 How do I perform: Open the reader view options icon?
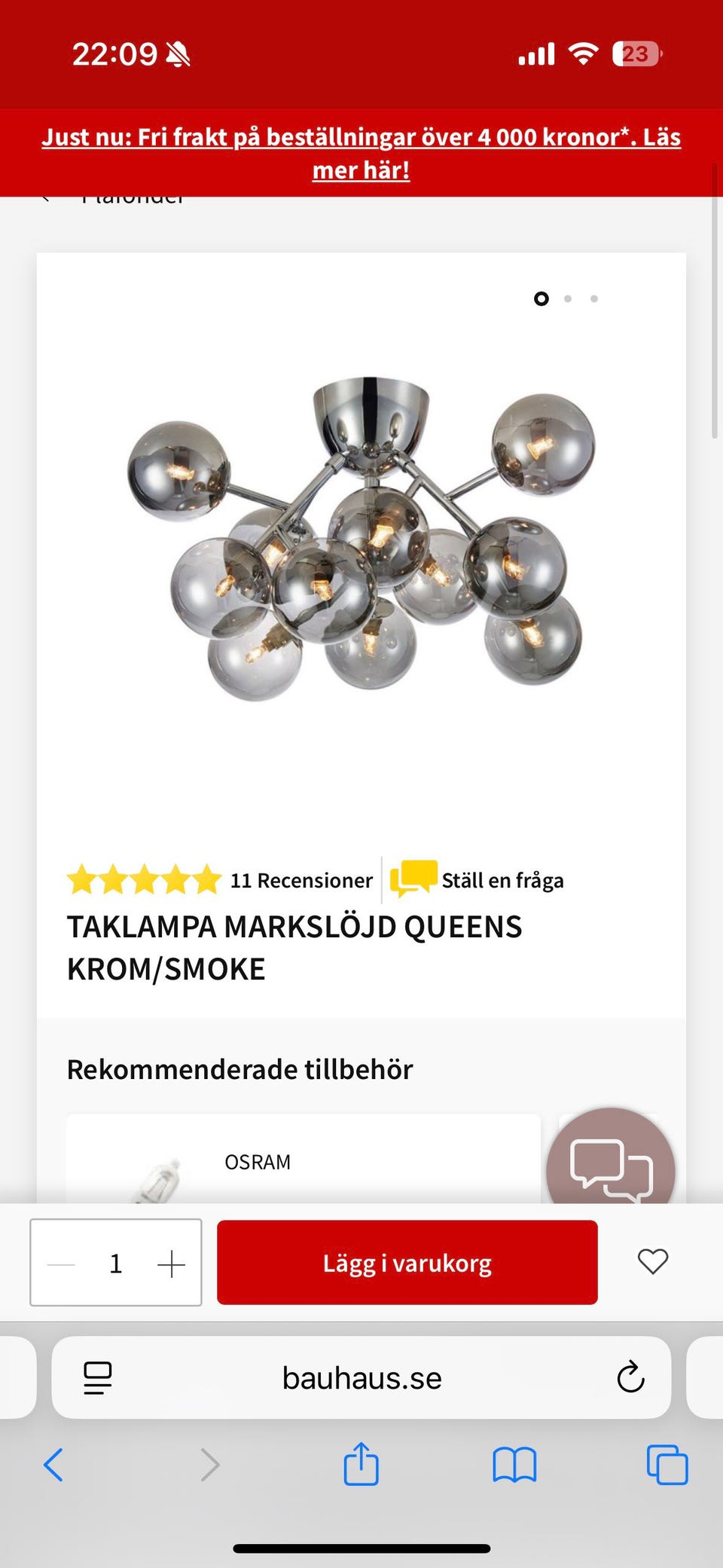(x=98, y=1378)
